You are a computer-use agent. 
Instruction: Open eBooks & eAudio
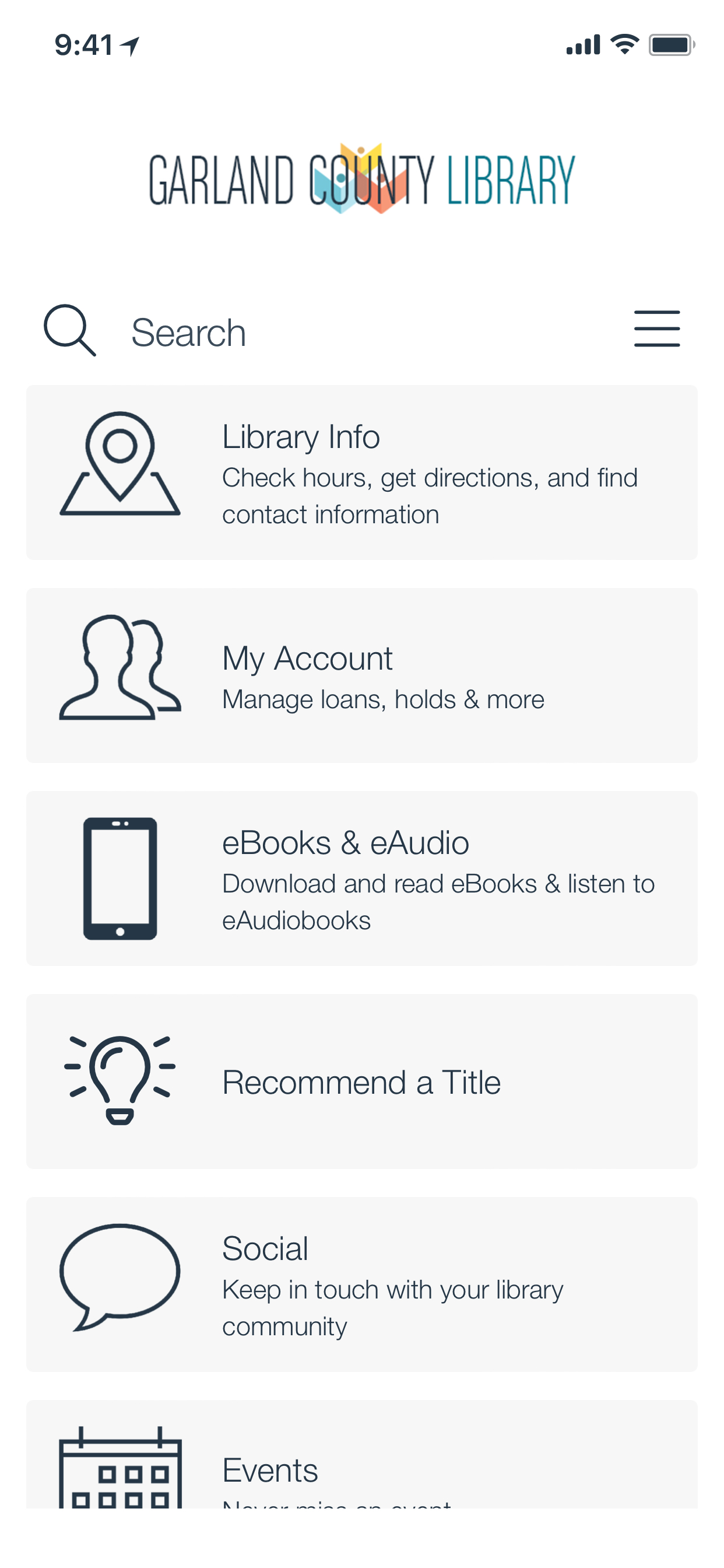(361, 878)
